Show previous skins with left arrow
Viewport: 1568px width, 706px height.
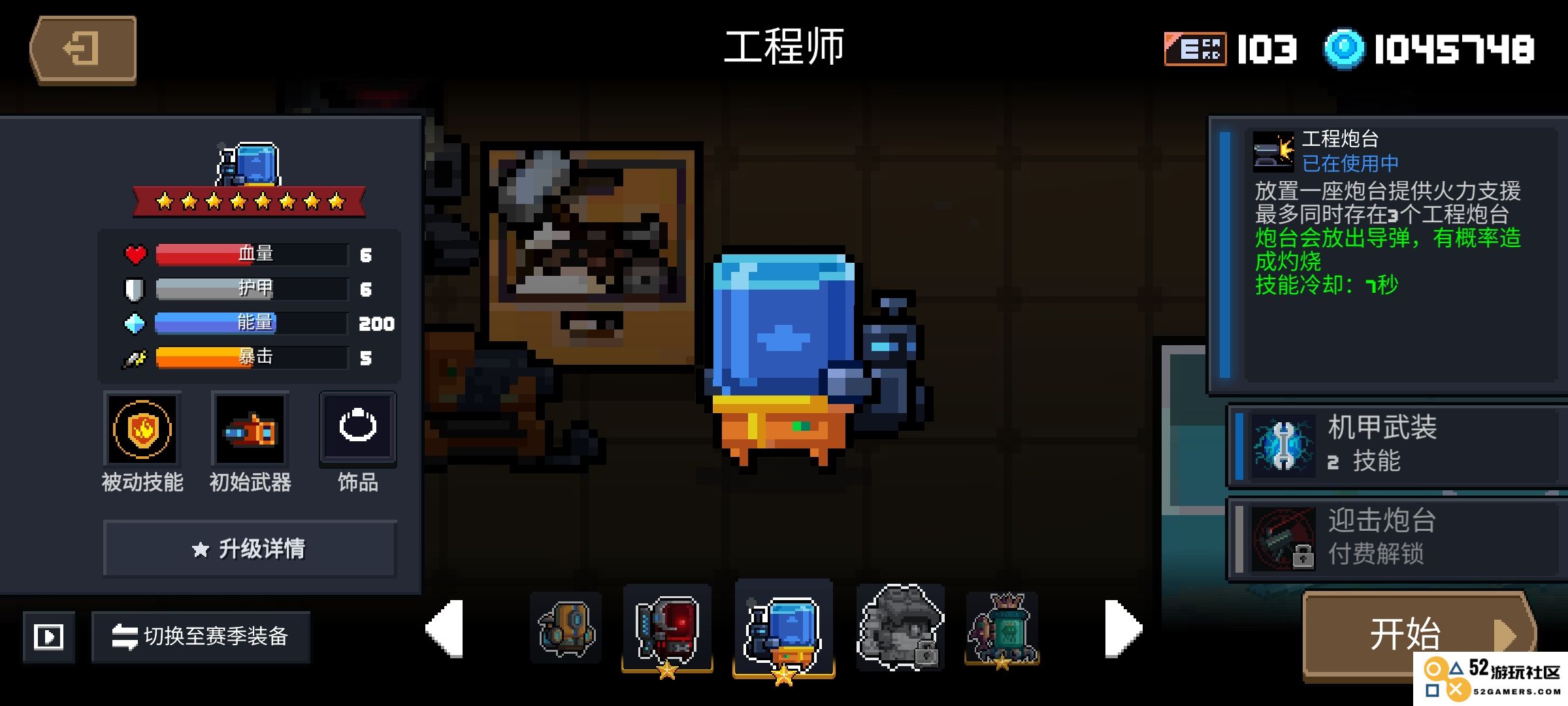[446, 628]
